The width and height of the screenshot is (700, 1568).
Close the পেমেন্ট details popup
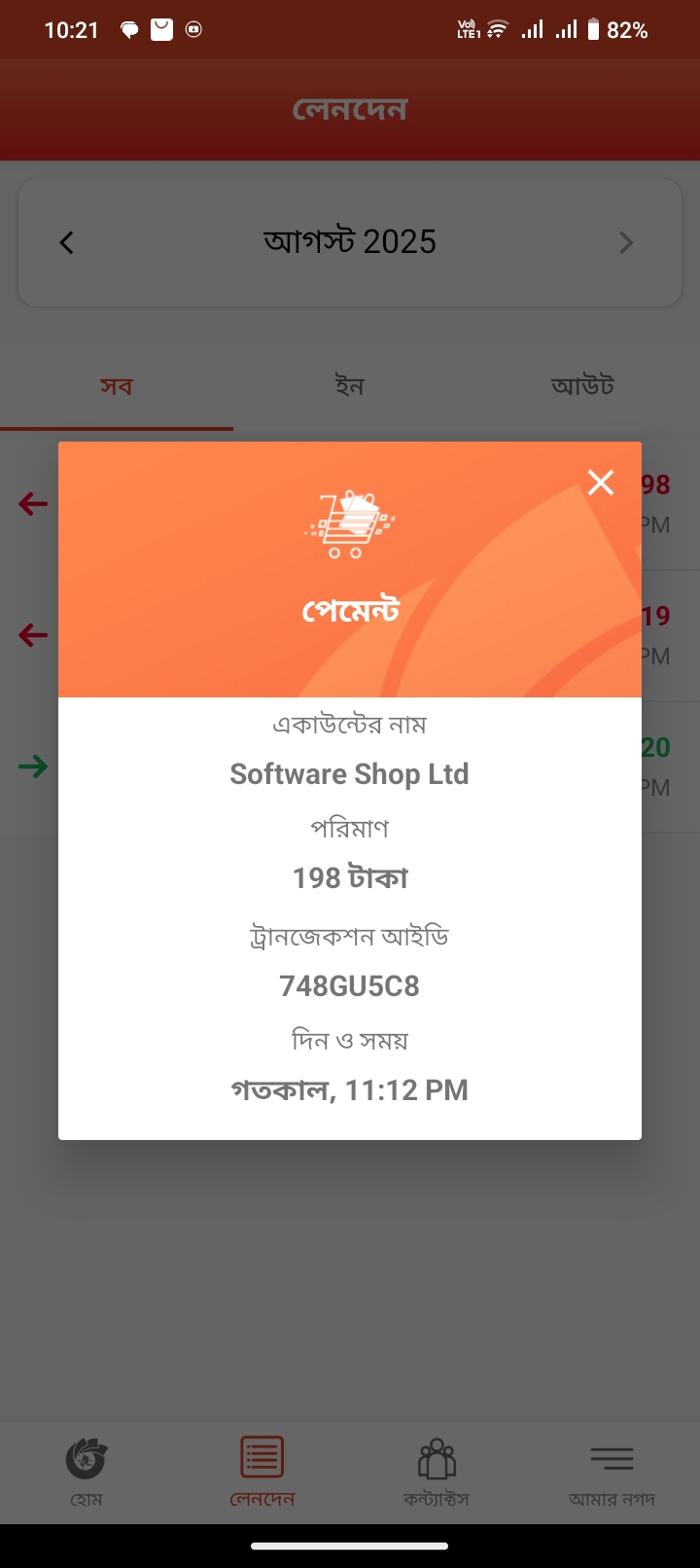[x=601, y=482]
